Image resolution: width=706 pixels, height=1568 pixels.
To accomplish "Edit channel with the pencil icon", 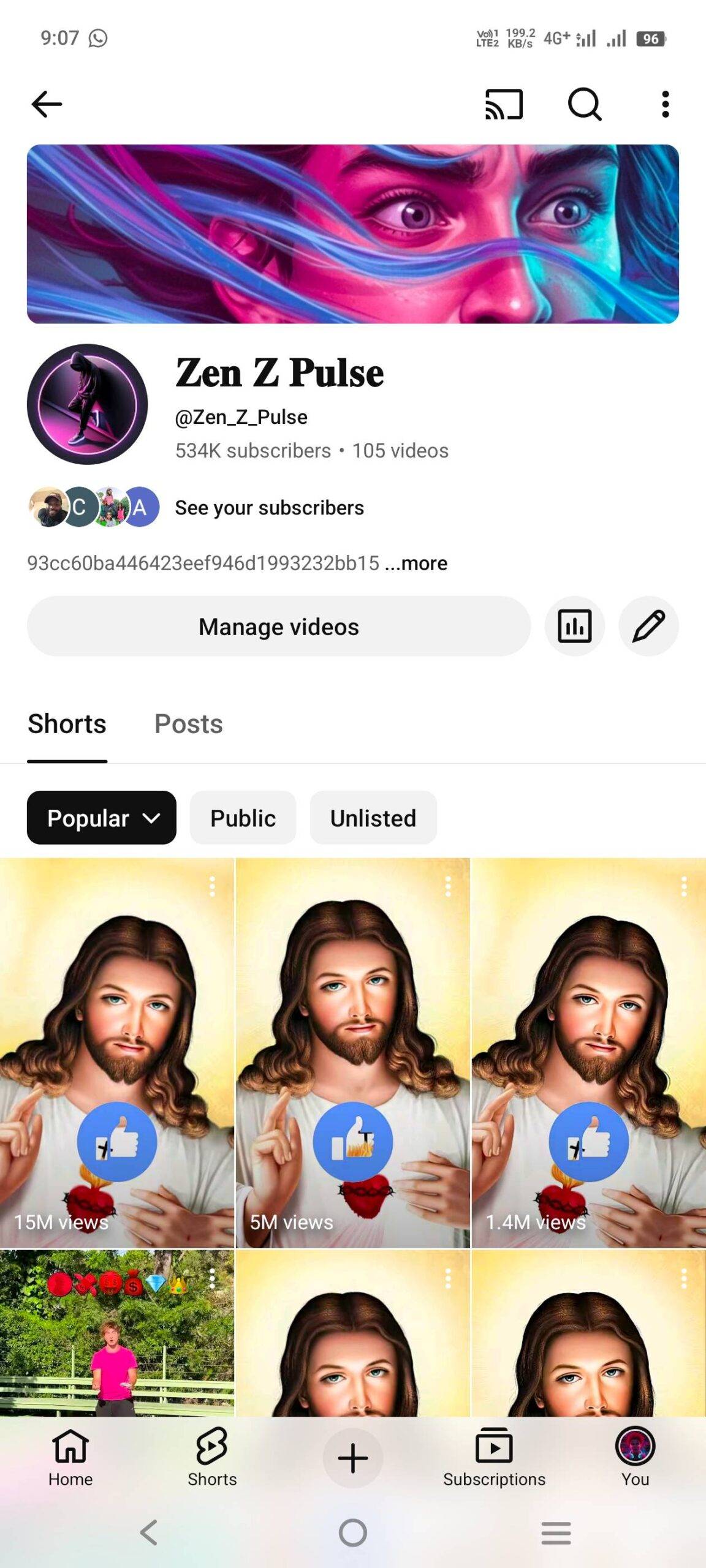I will pyautogui.click(x=648, y=627).
